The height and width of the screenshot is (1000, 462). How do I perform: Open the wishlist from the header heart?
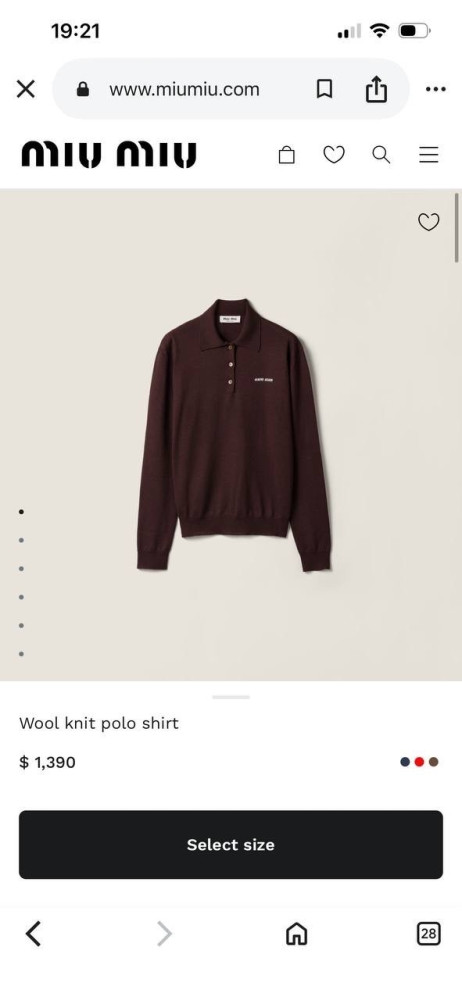pos(334,154)
